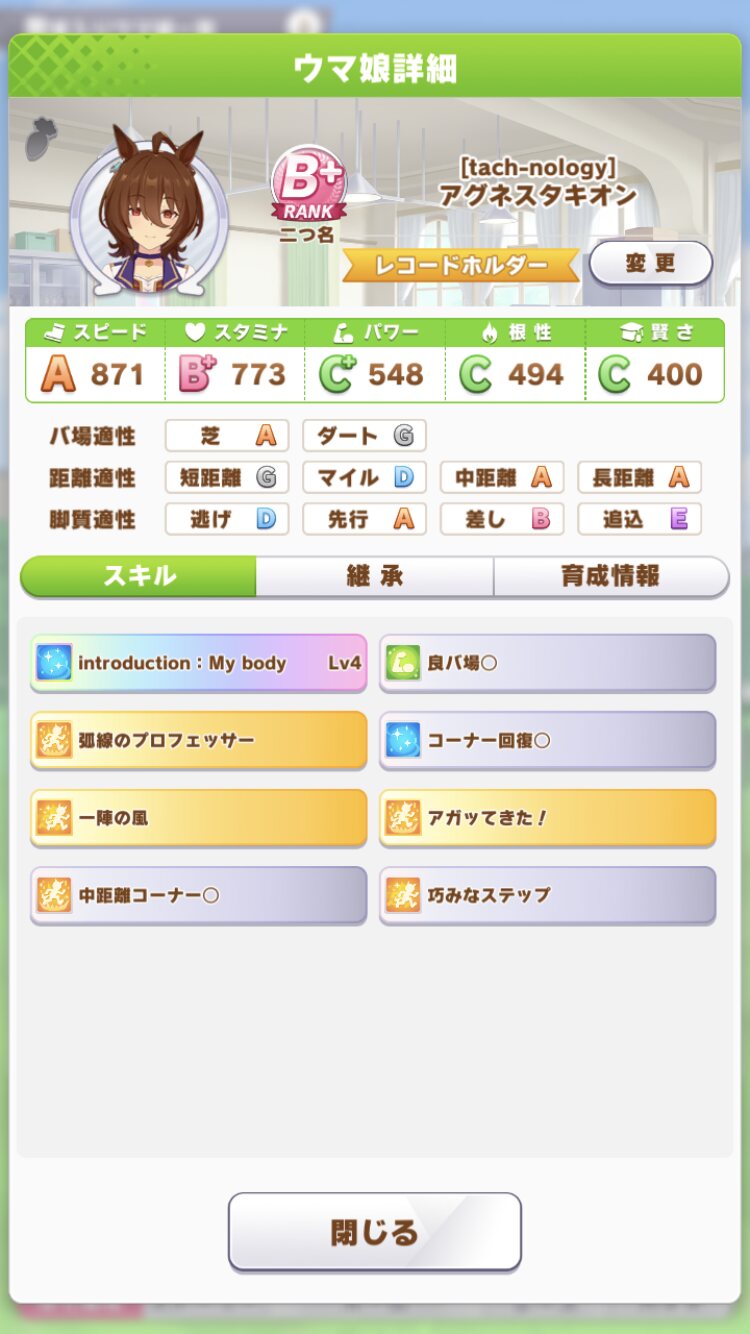The width and height of the screenshot is (750, 1334).
Task: Open the 中距離コーナー○ skill
Action: point(198,895)
